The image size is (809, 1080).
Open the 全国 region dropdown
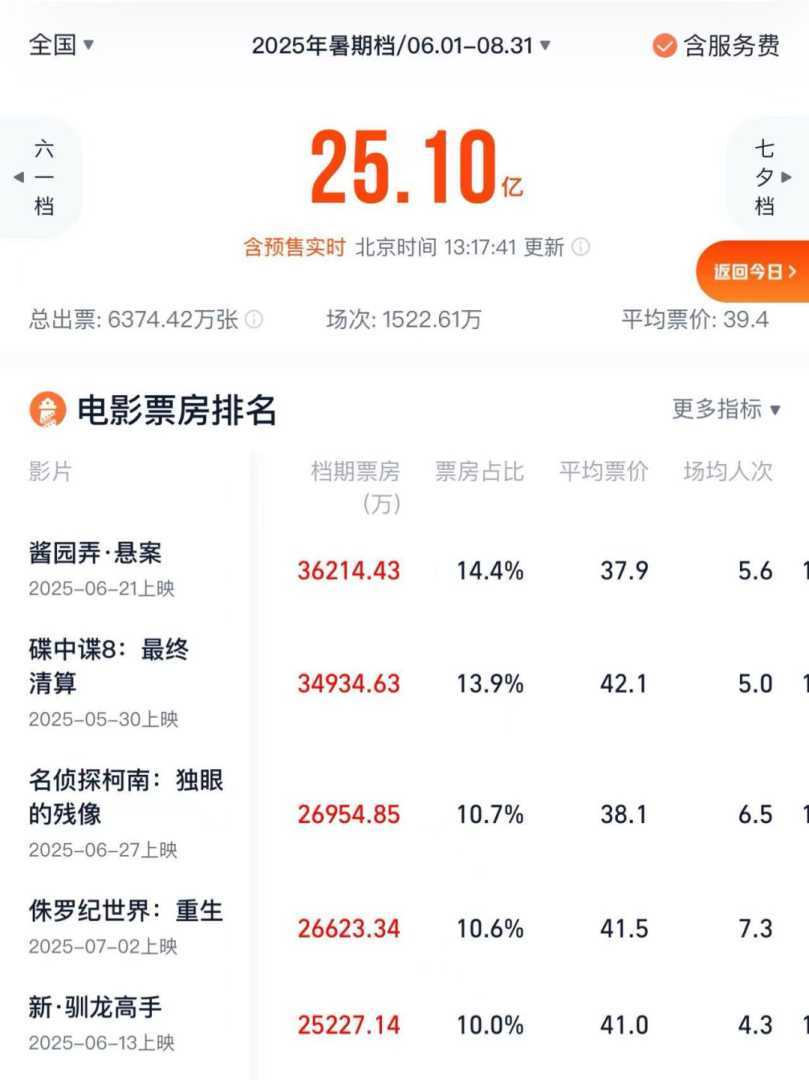[x=62, y=45]
